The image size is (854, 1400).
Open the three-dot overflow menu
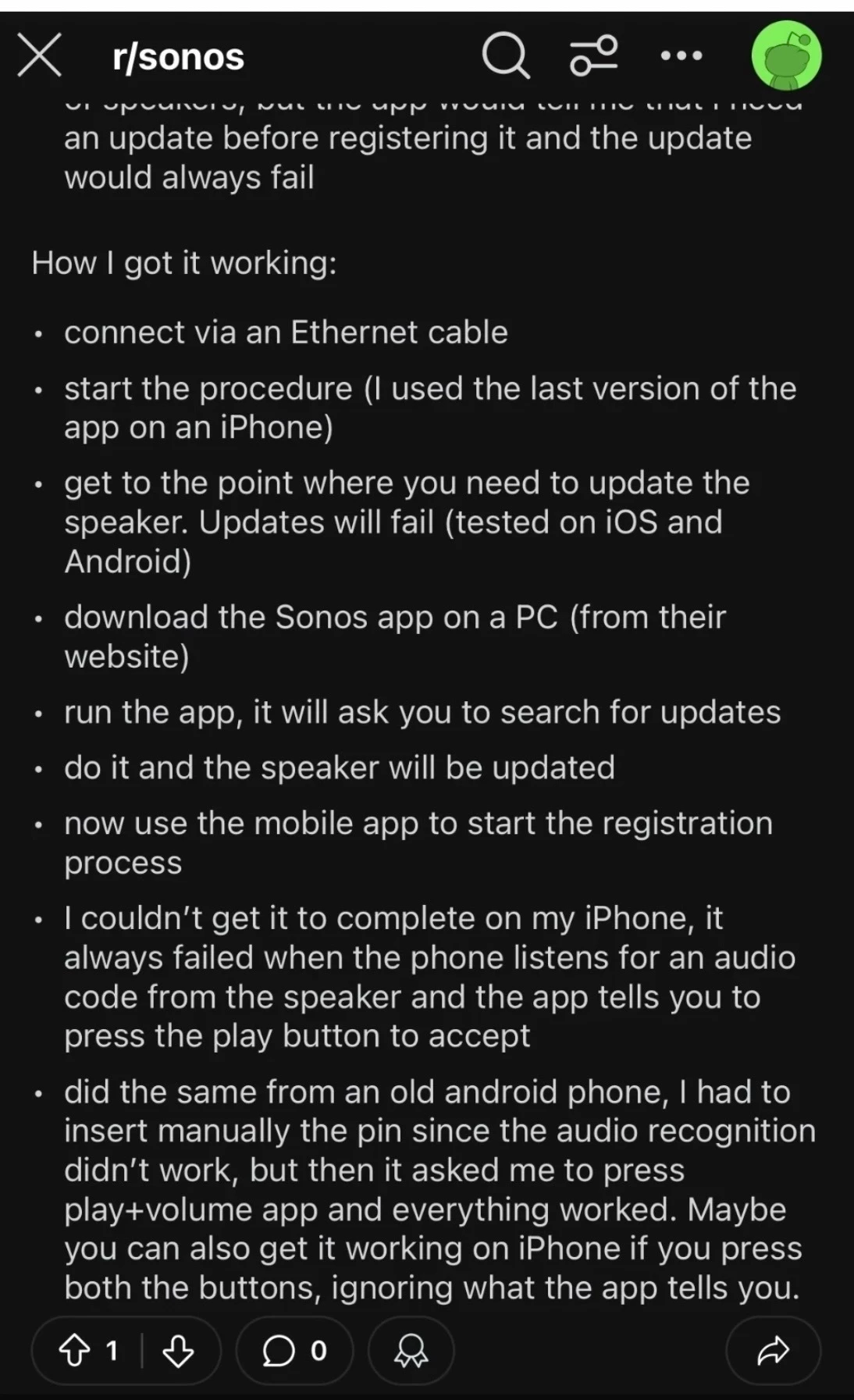681,56
